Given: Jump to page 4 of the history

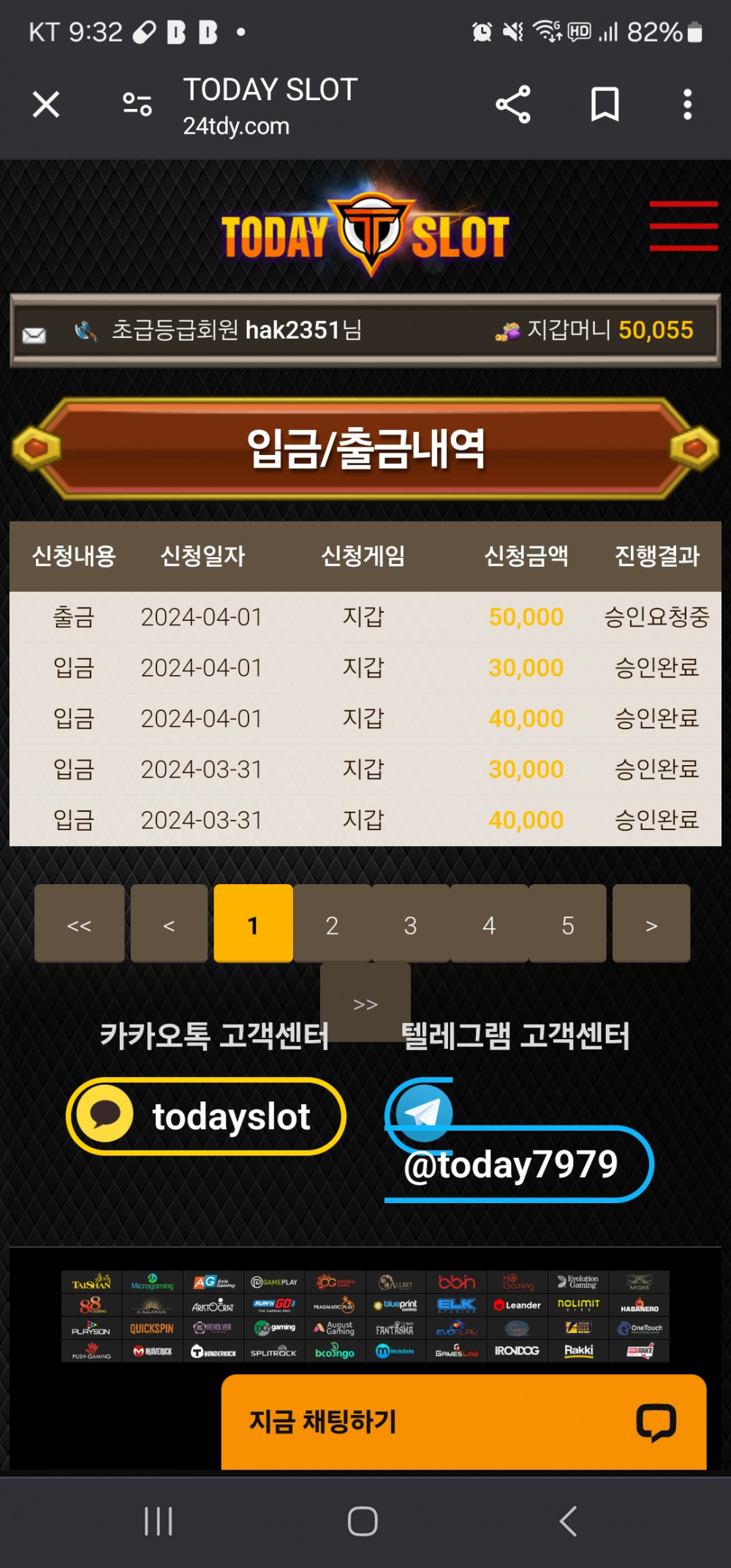Looking at the screenshot, I should pyautogui.click(x=489, y=925).
